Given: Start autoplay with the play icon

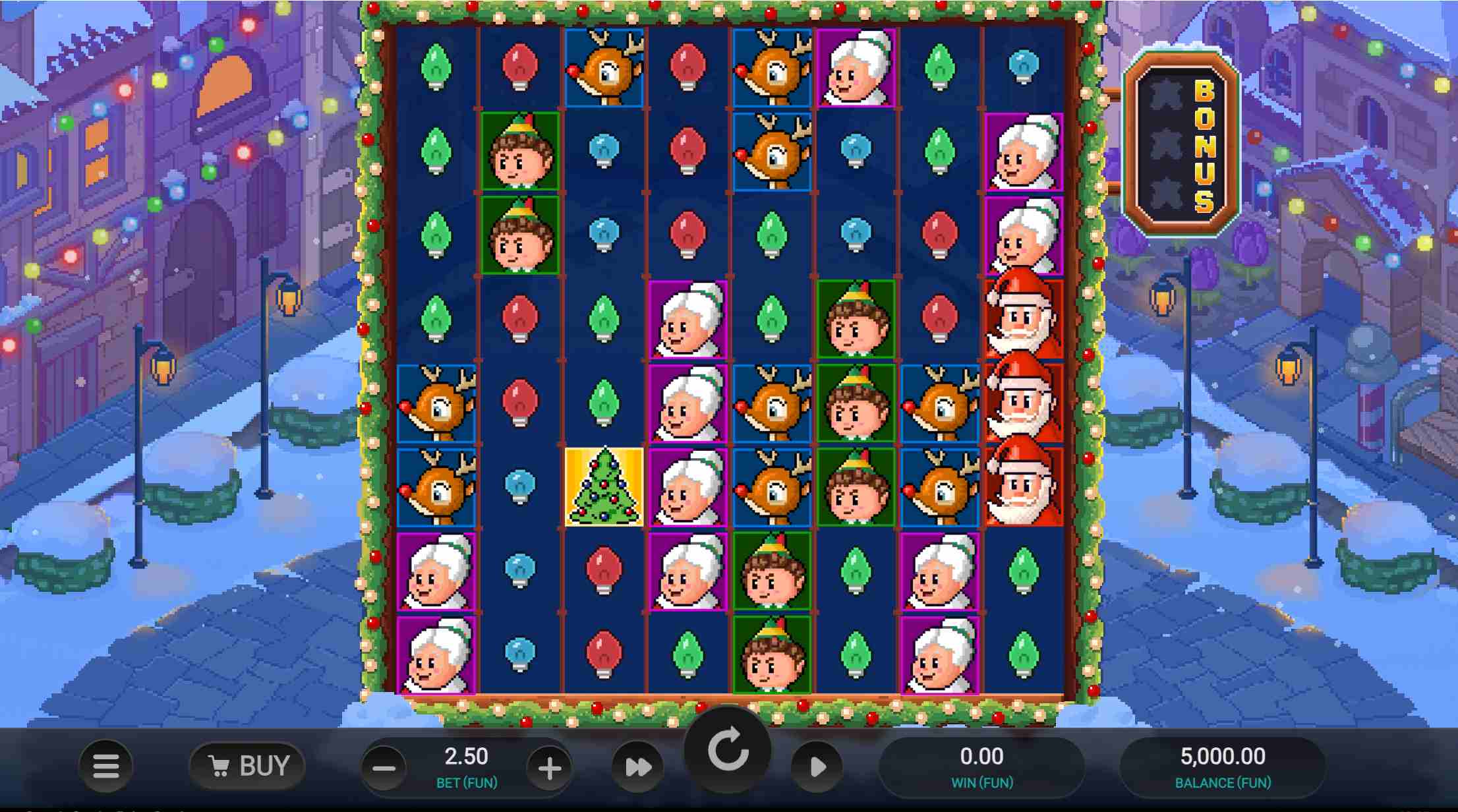Looking at the screenshot, I should tap(817, 767).
